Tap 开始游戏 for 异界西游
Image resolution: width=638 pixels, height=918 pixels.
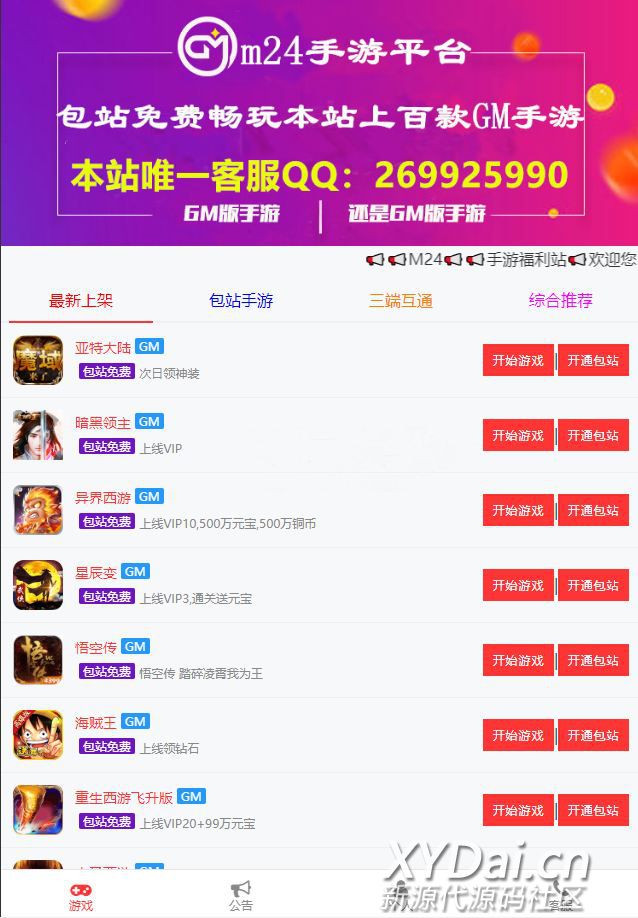[x=518, y=511]
